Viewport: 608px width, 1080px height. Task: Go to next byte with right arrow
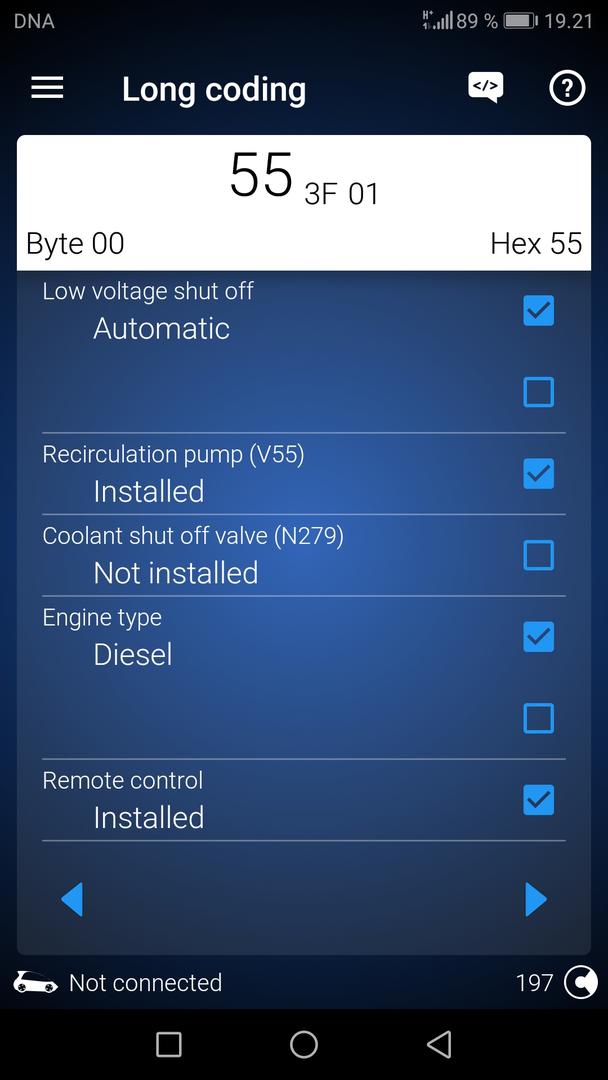536,899
